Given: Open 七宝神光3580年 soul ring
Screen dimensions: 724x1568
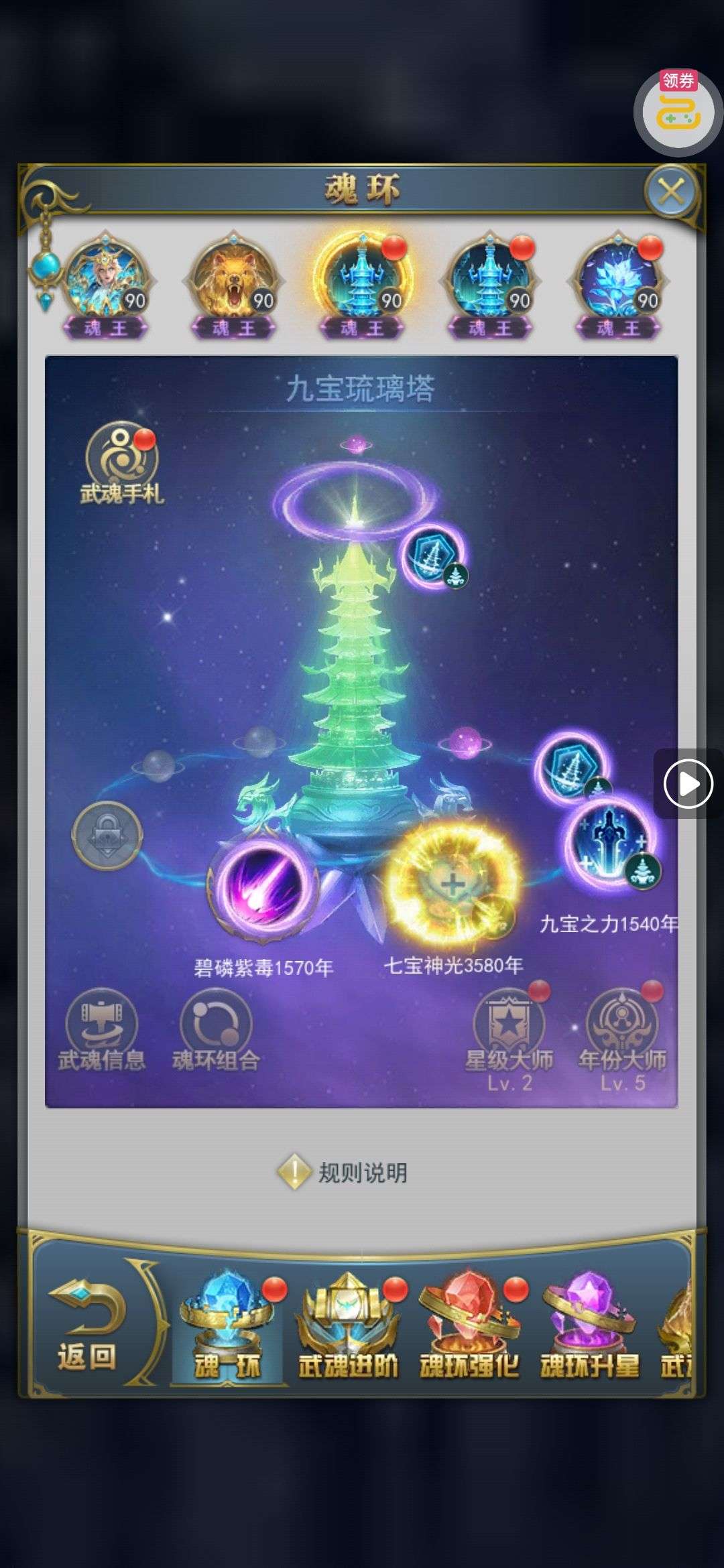Looking at the screenshot, I should 453,883.
